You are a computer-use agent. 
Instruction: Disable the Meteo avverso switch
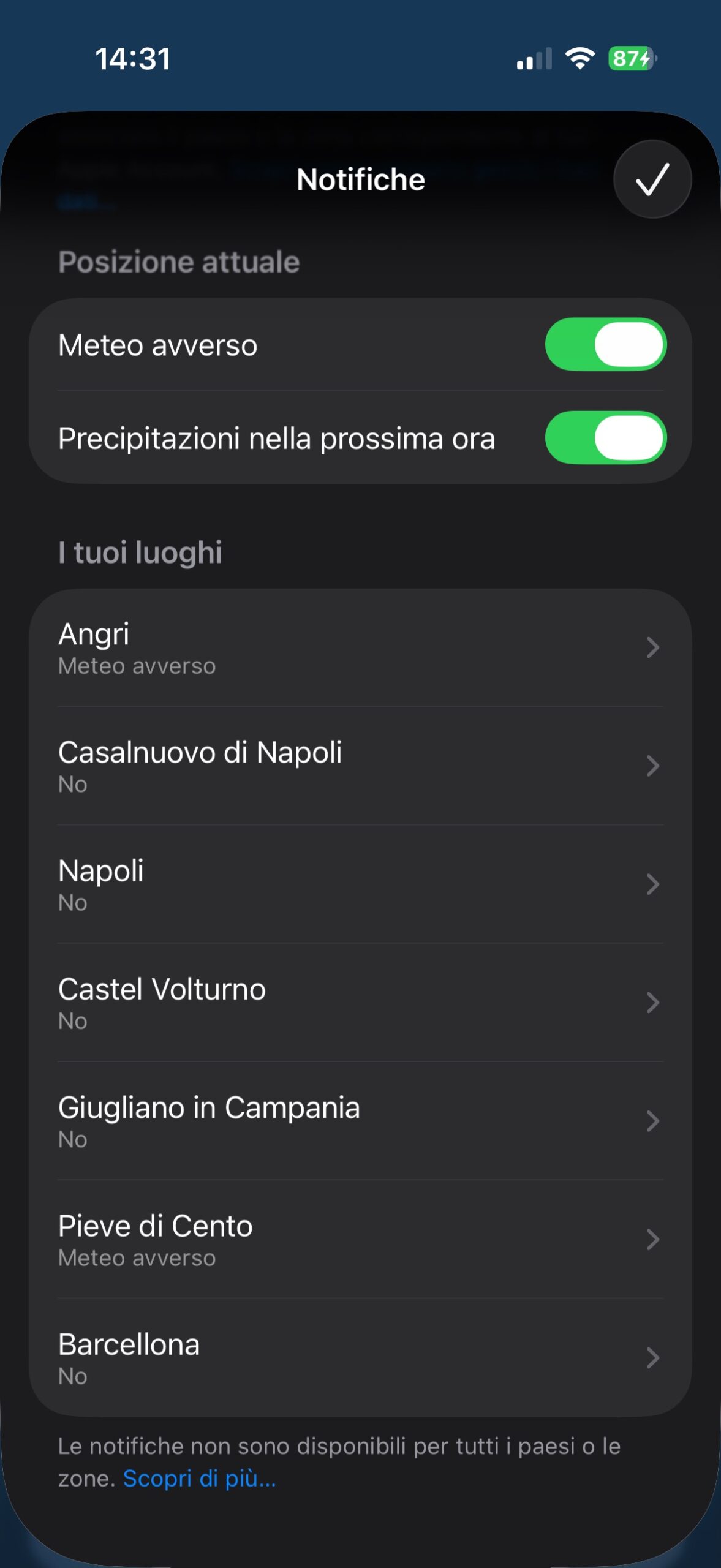[605, 344]
